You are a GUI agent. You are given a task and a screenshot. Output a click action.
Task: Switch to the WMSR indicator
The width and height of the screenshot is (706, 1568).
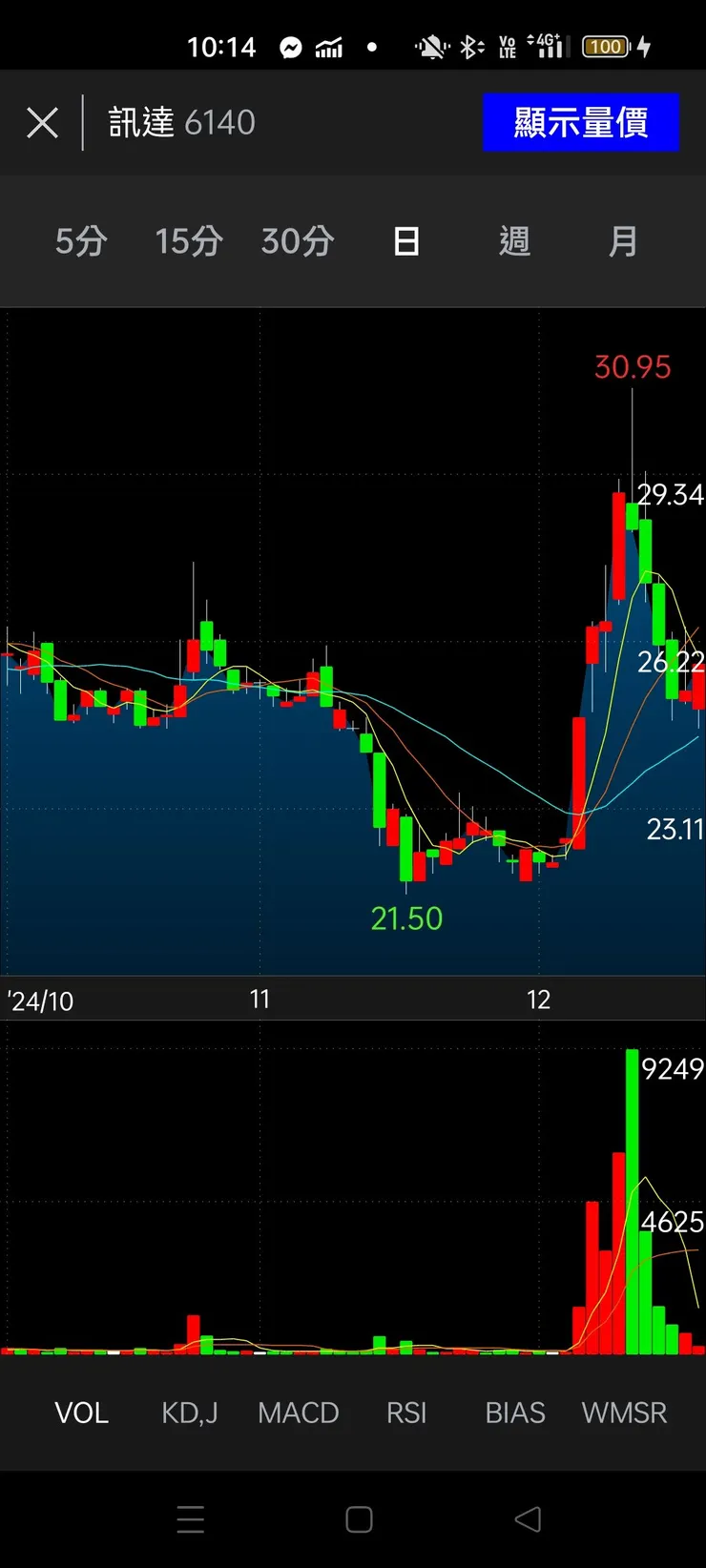tap(624, 1413)
